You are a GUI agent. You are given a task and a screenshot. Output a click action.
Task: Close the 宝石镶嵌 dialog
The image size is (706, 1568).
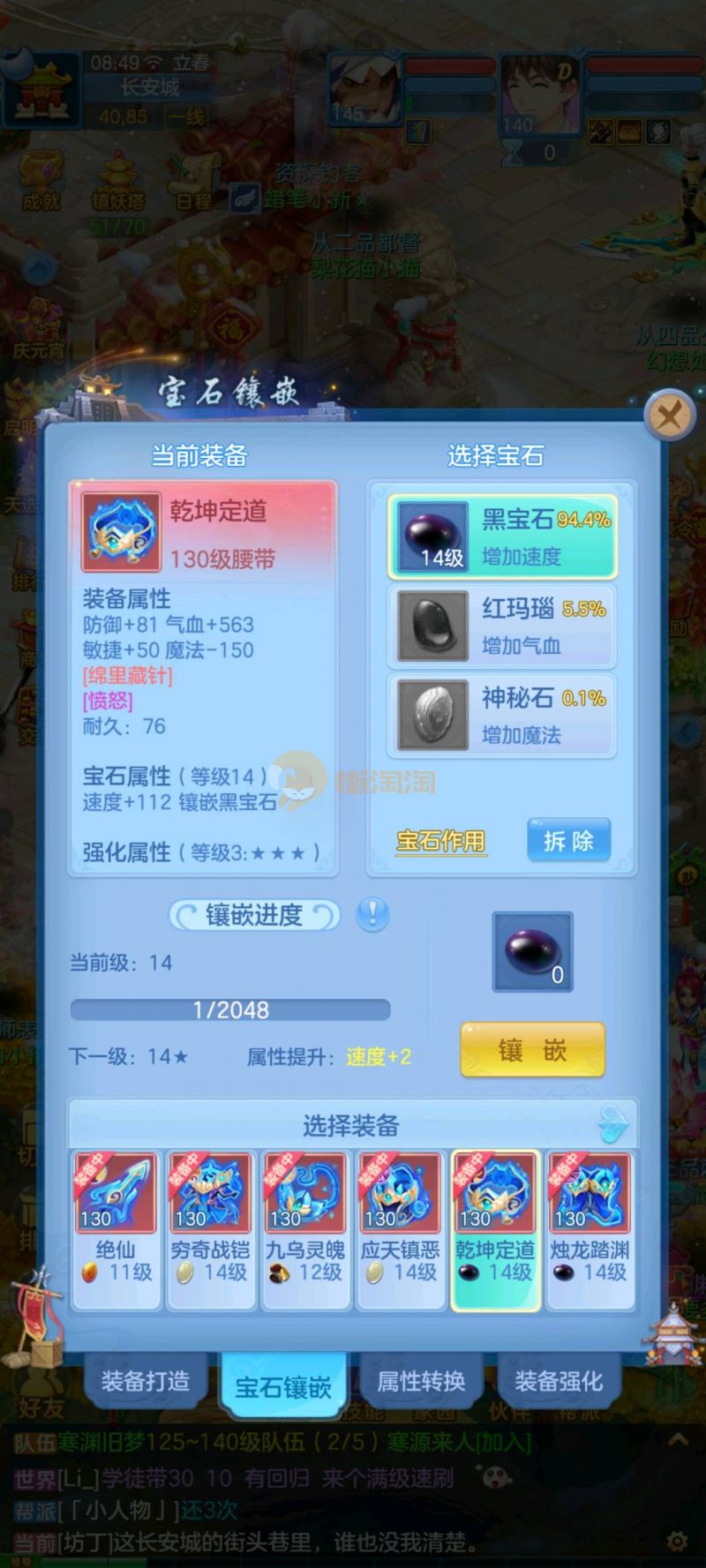[x=668, y=414]
